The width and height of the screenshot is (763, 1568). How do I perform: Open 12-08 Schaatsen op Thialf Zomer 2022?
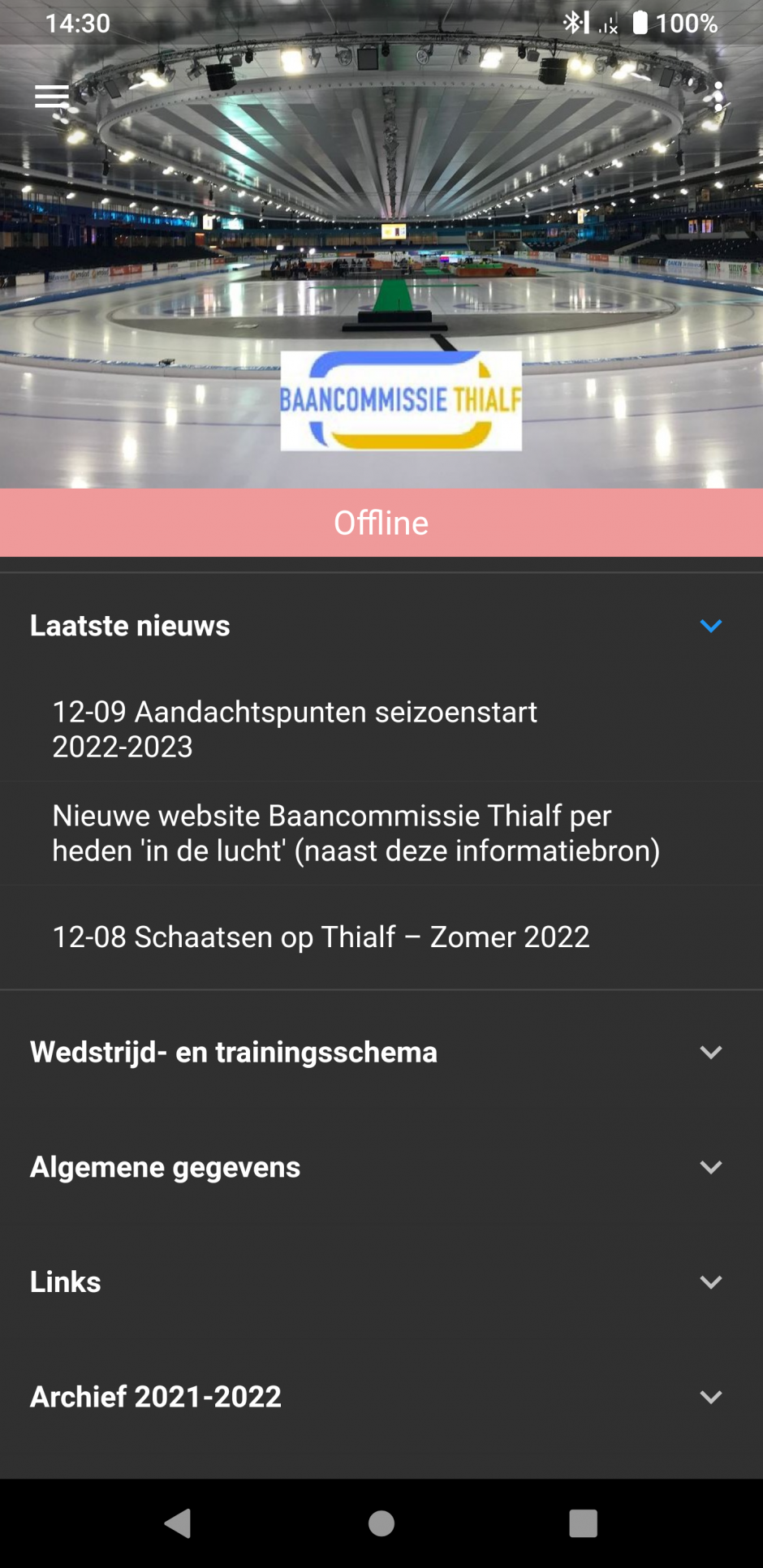(x=321, y=937)
